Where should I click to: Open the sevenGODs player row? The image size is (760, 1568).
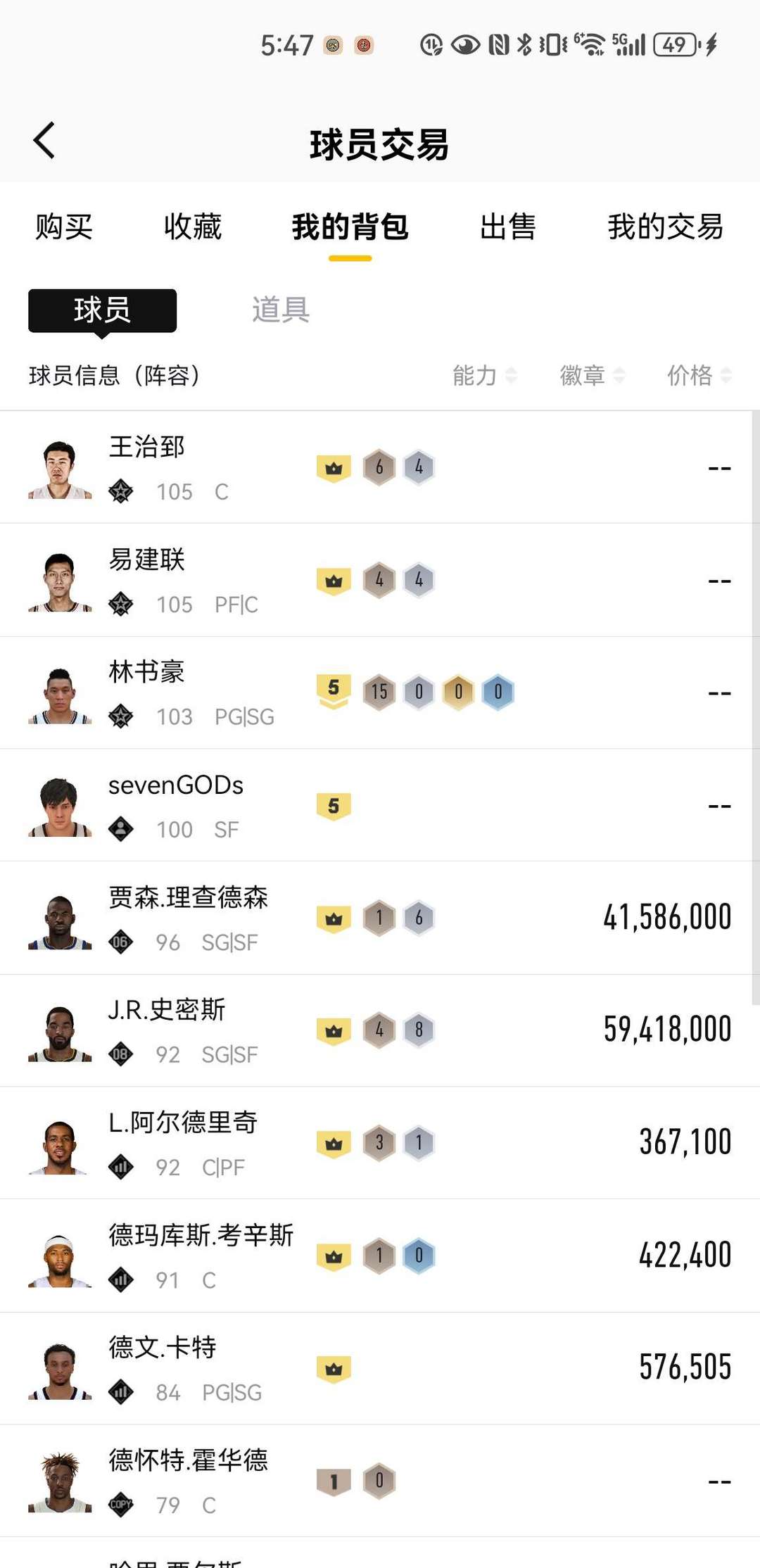380,805
